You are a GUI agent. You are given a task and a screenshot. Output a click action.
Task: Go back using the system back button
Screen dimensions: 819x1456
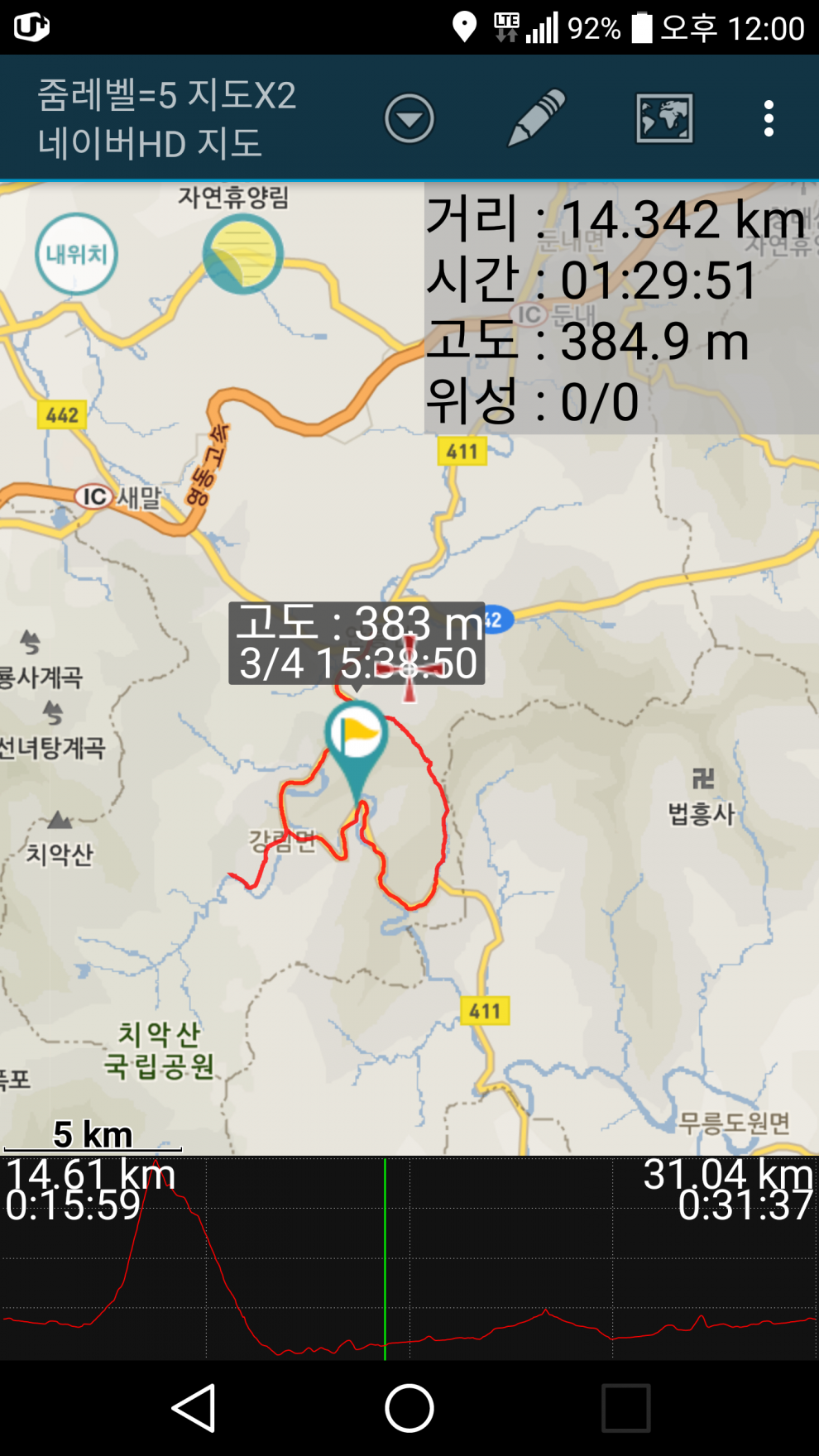[x=194, y=1407]
